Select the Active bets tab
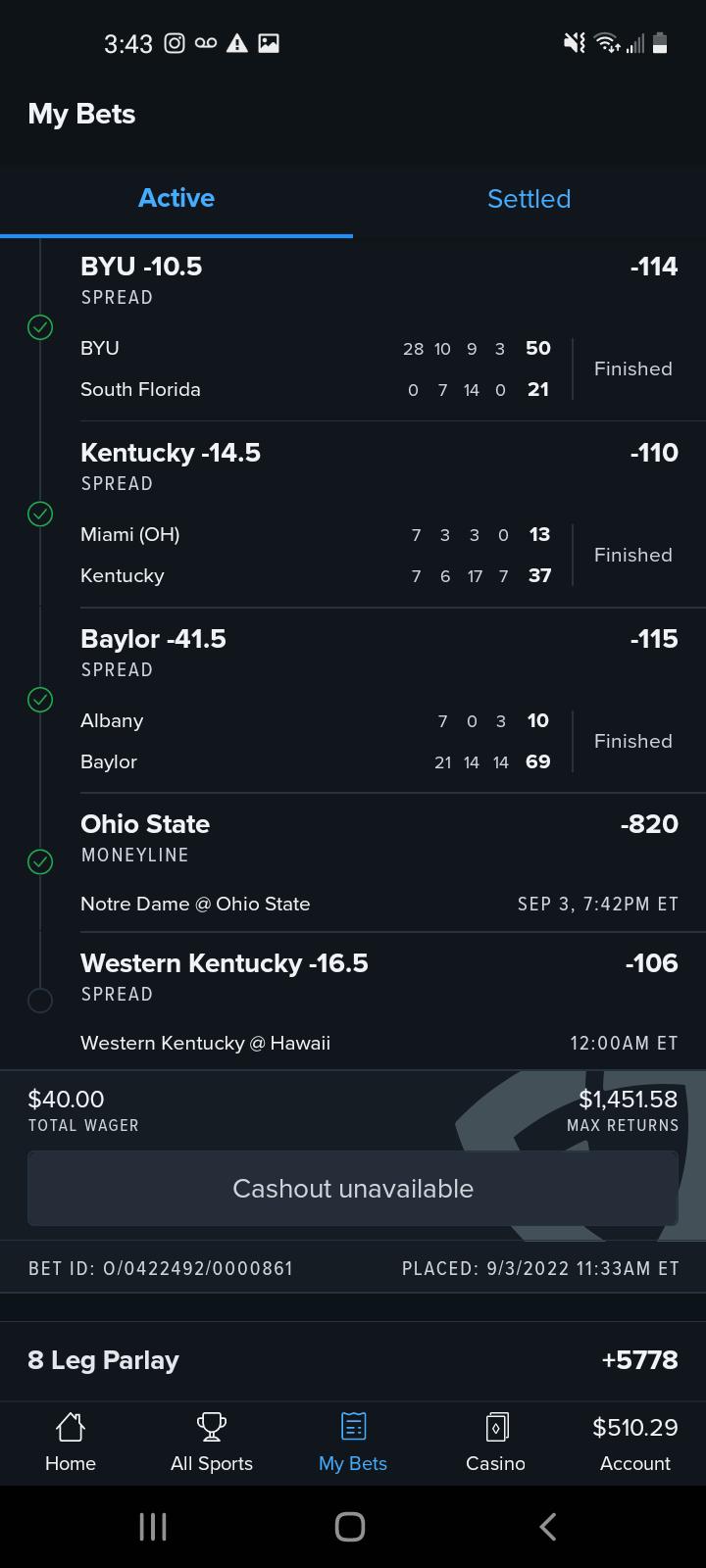Screen dimensions: 706x1568 click(x=176, y=199)
